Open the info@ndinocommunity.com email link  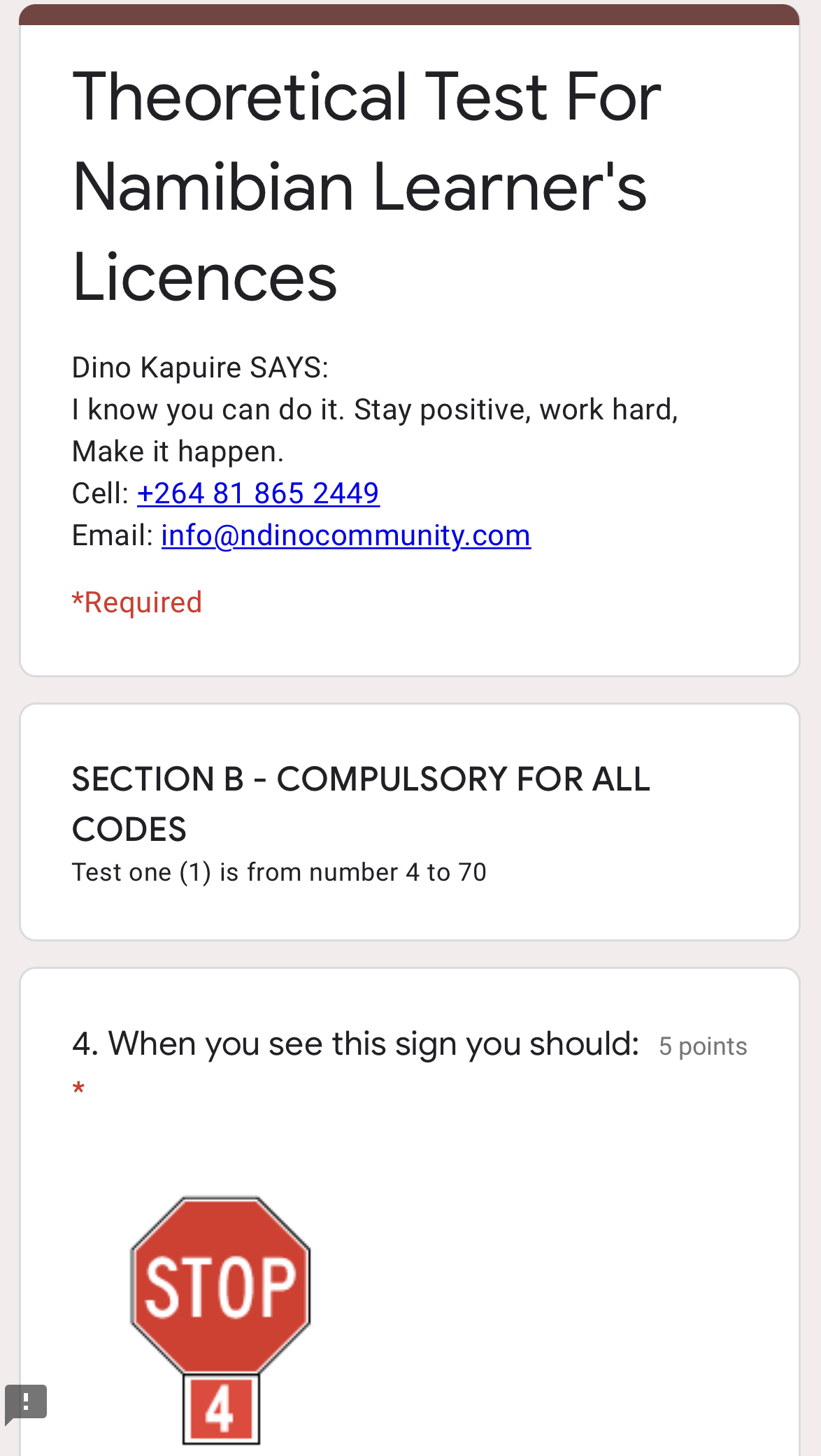pyautogui.click(x=345, y=535)
